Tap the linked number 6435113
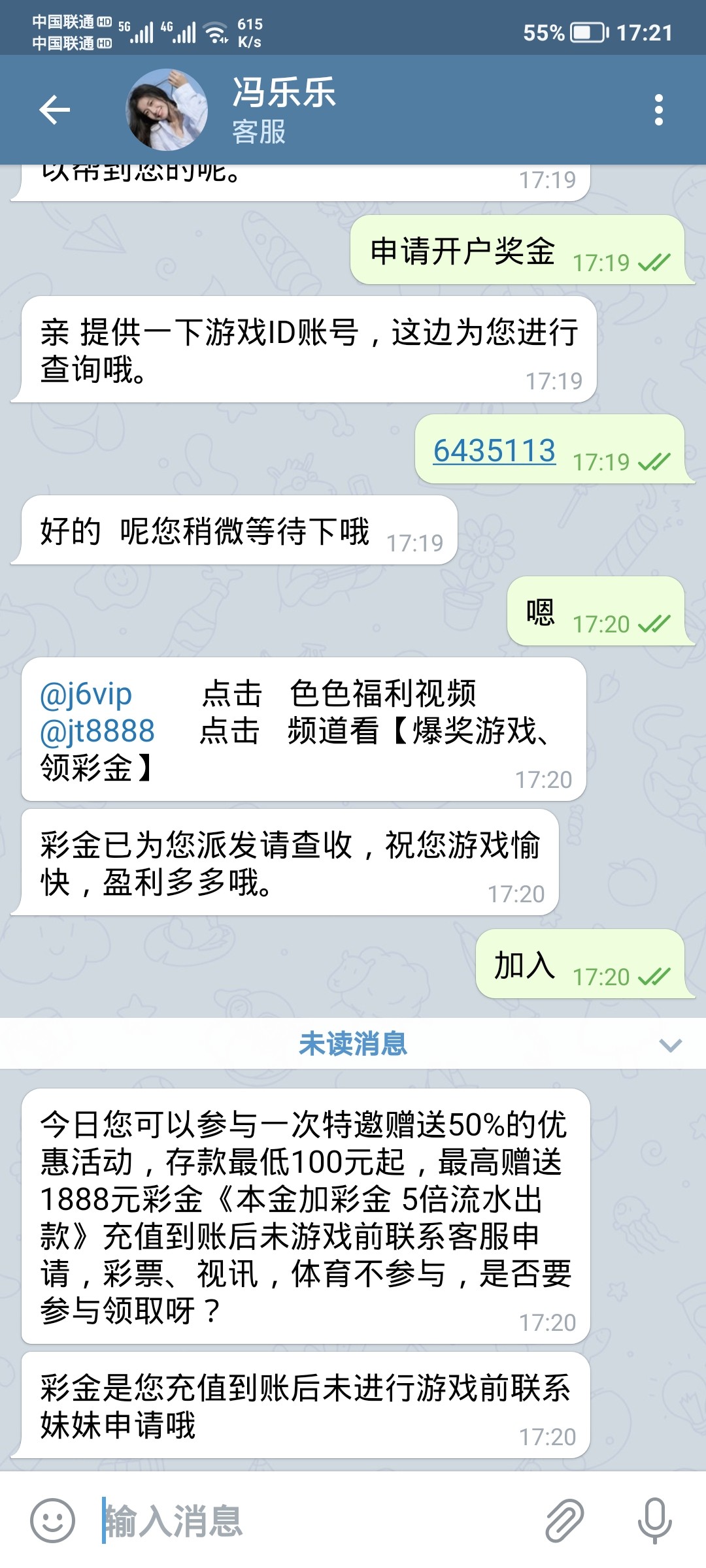 click(494, 450)
